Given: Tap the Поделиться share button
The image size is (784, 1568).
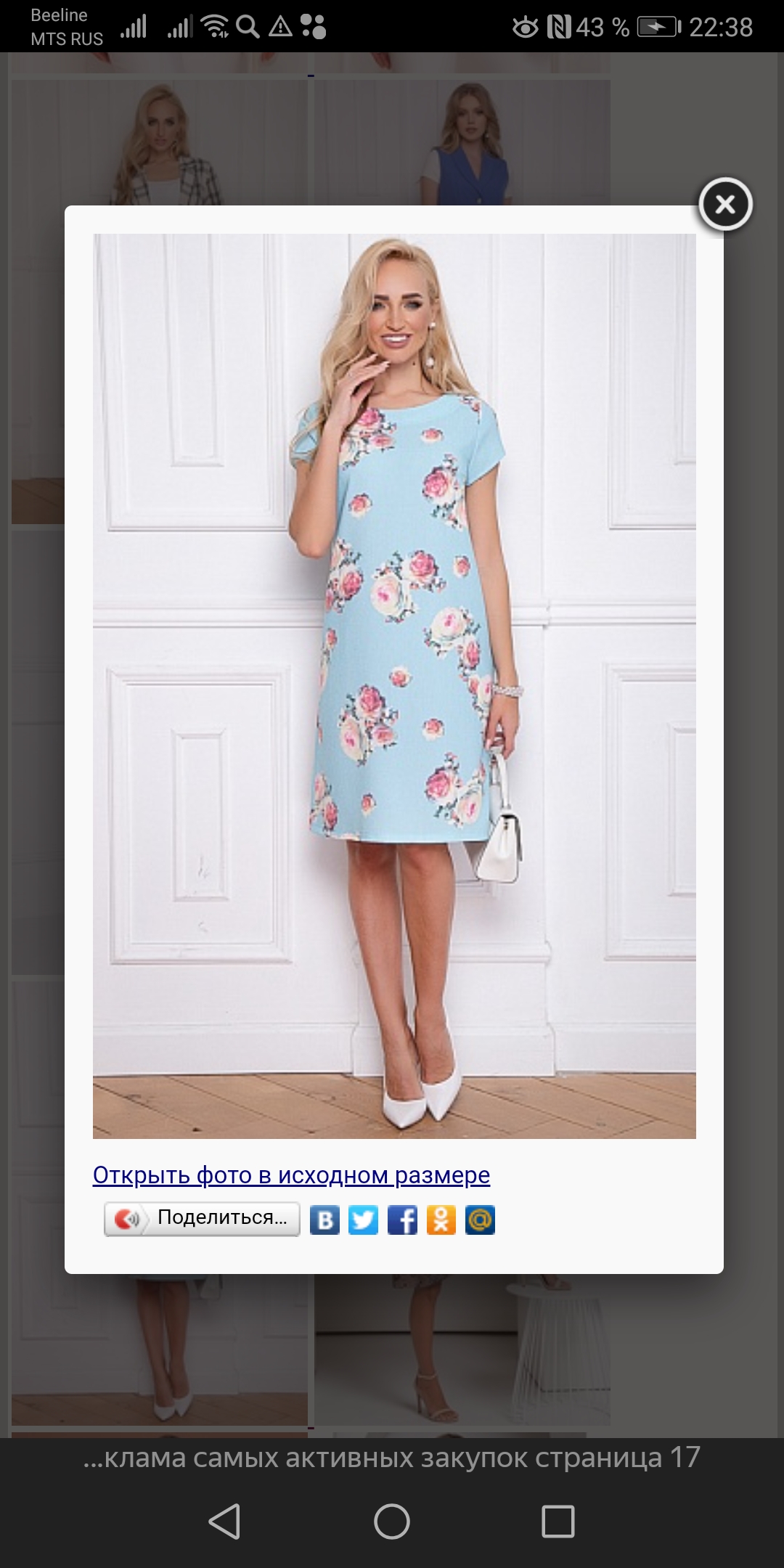Looking at the screenshot, I should point(202,1219).
